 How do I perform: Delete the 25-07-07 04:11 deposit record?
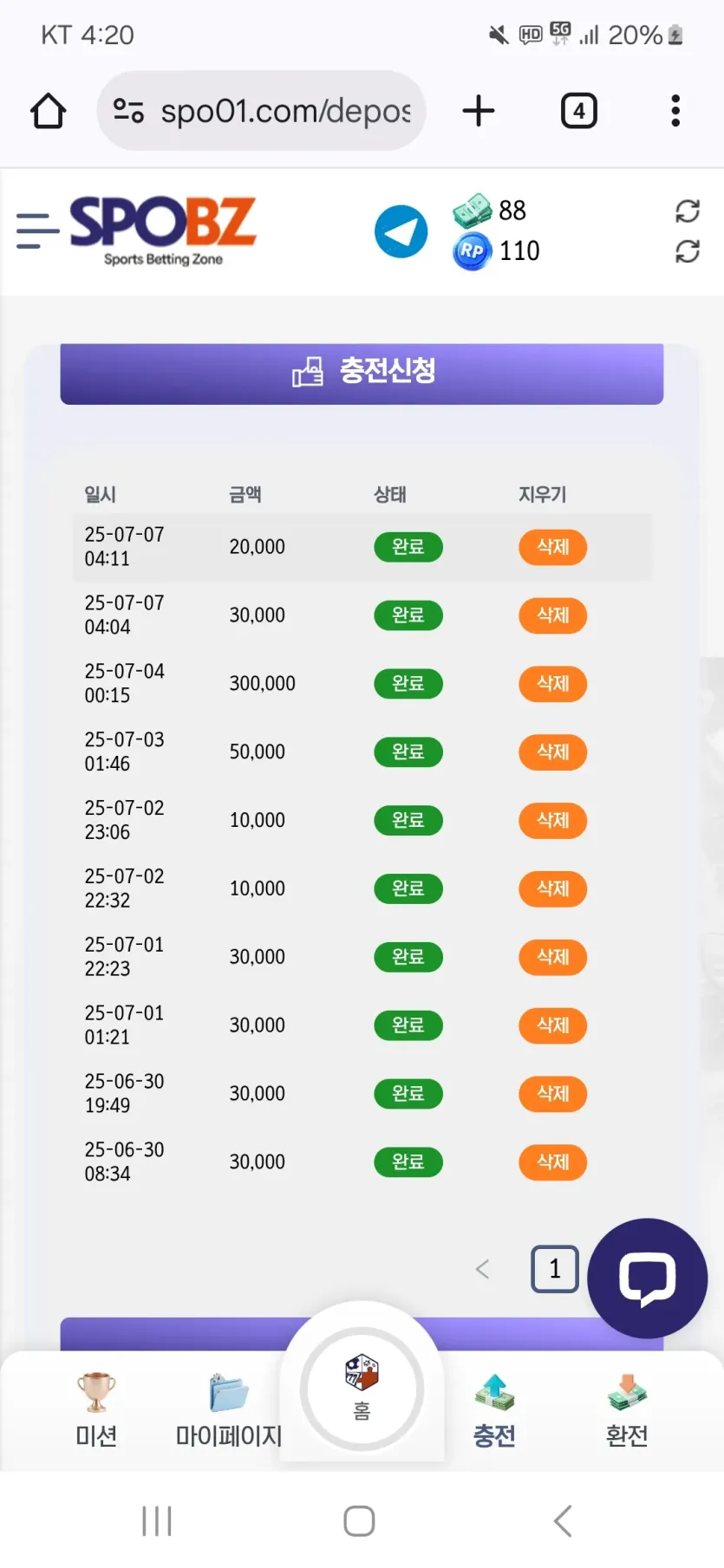click(x=552, y=547)
